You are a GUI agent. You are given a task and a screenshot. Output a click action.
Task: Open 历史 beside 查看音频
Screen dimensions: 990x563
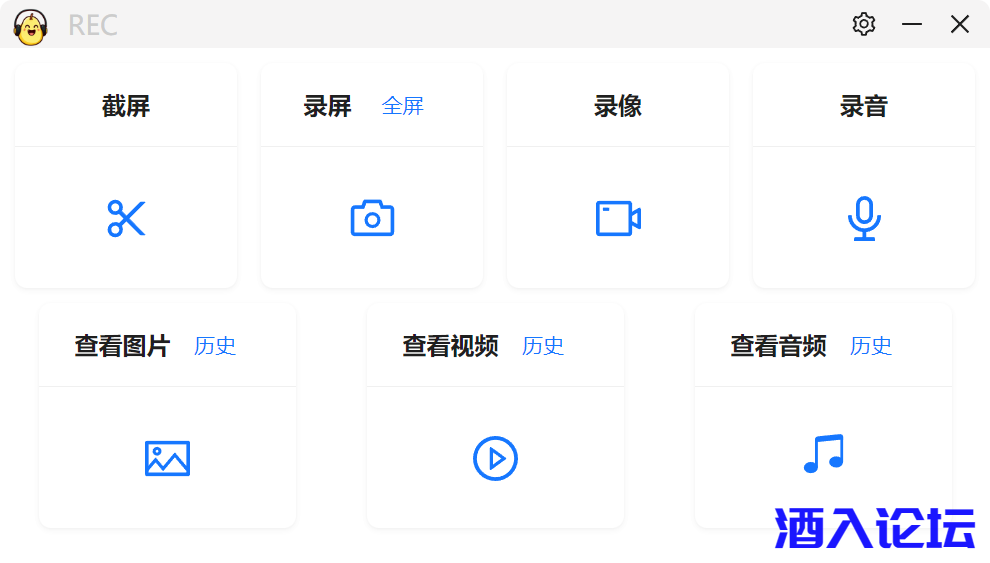tap(871, 346)
